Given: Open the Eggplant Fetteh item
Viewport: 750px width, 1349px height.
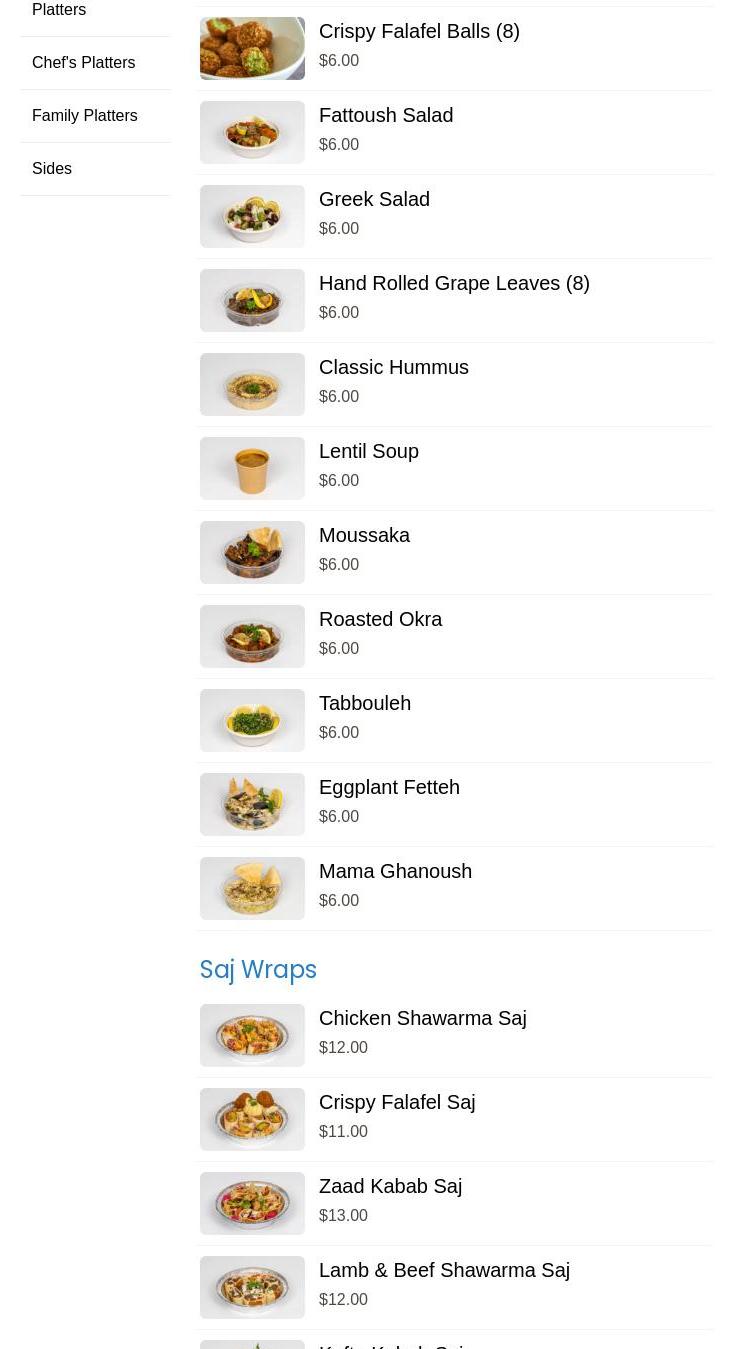Looking at the screenshot, I should click(389, 788).
